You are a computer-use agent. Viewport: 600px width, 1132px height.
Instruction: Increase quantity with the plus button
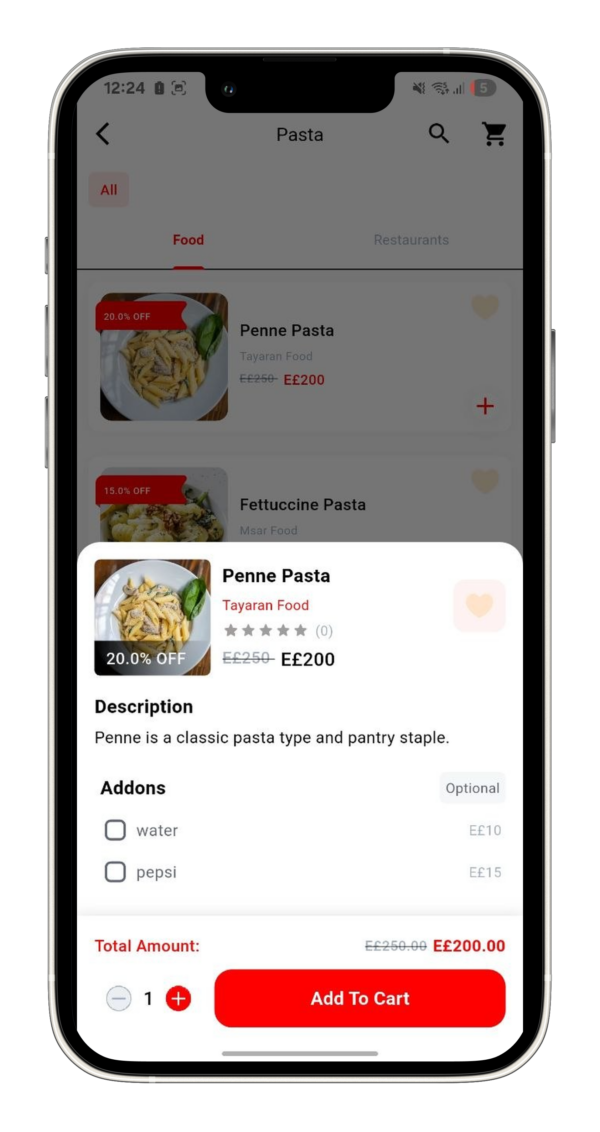pos(178,998)
